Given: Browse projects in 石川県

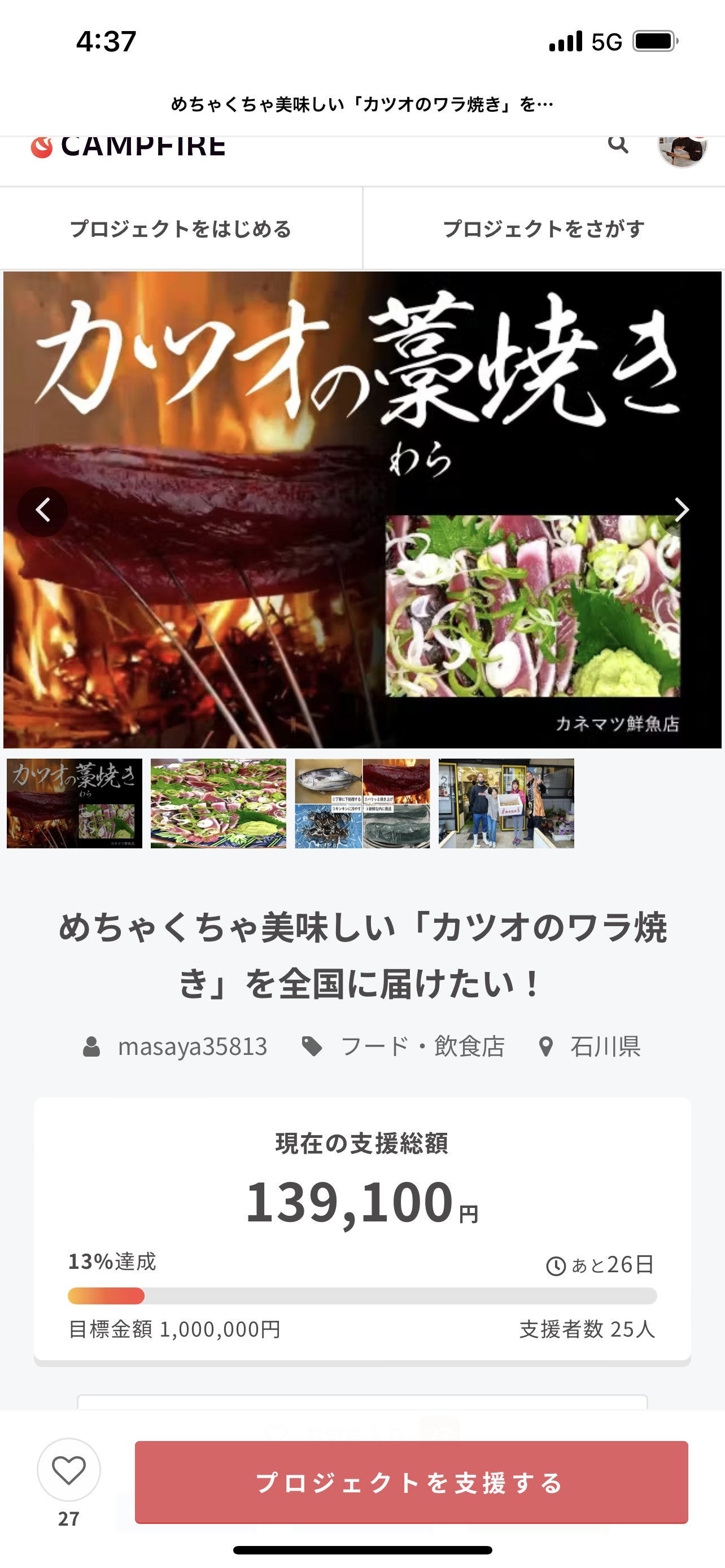Looking at the screenshot, I should (605, 1046).
